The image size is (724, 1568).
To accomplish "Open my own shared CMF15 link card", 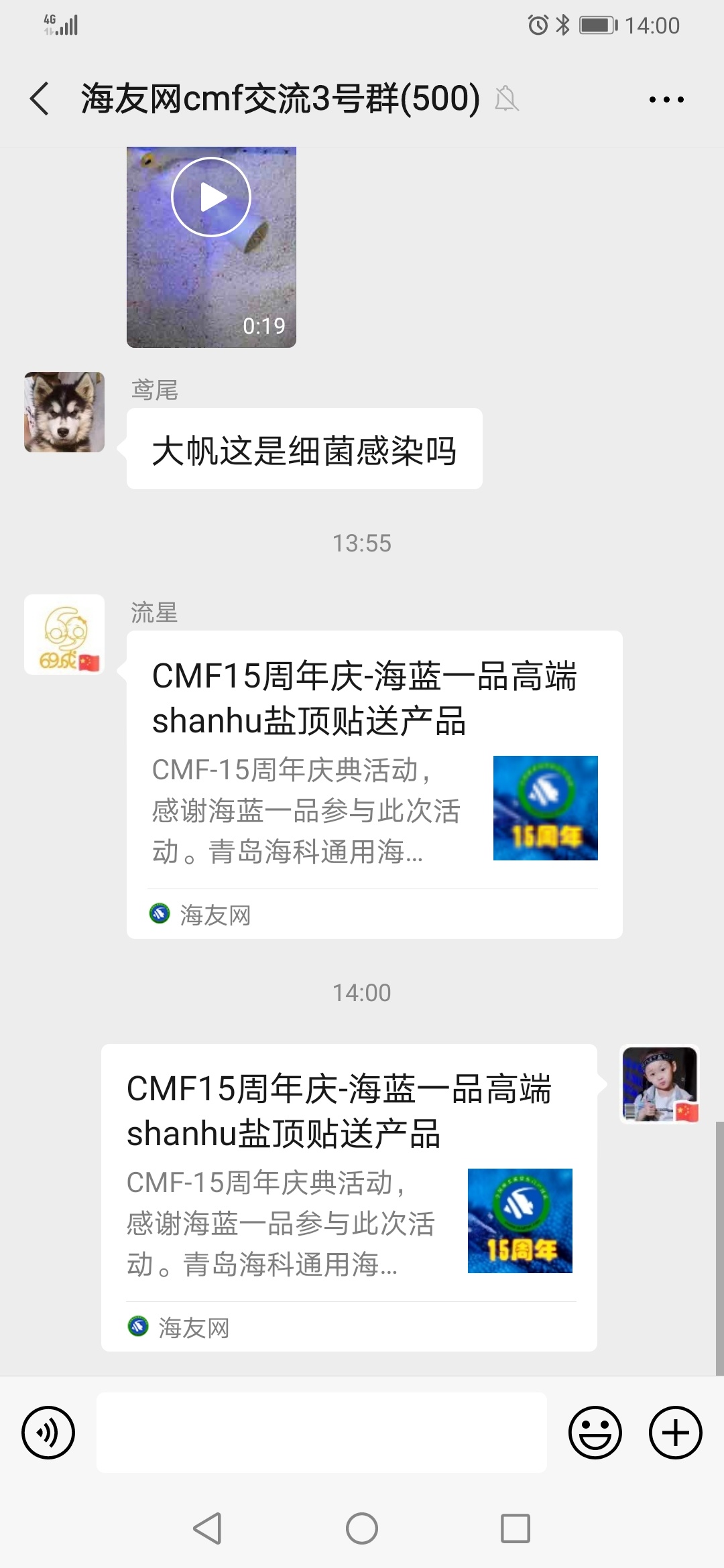I will [349, 1197].
